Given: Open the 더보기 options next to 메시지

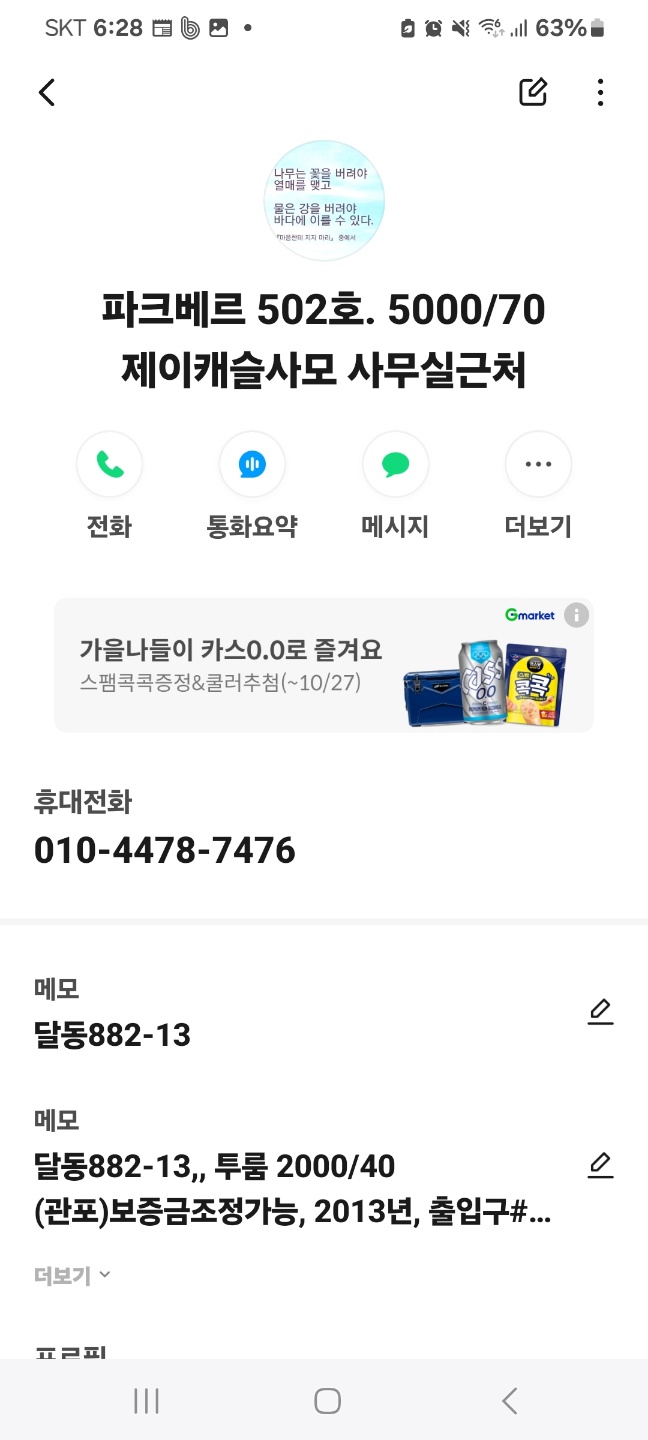Looking at the screenshot, I should [538, 464].
